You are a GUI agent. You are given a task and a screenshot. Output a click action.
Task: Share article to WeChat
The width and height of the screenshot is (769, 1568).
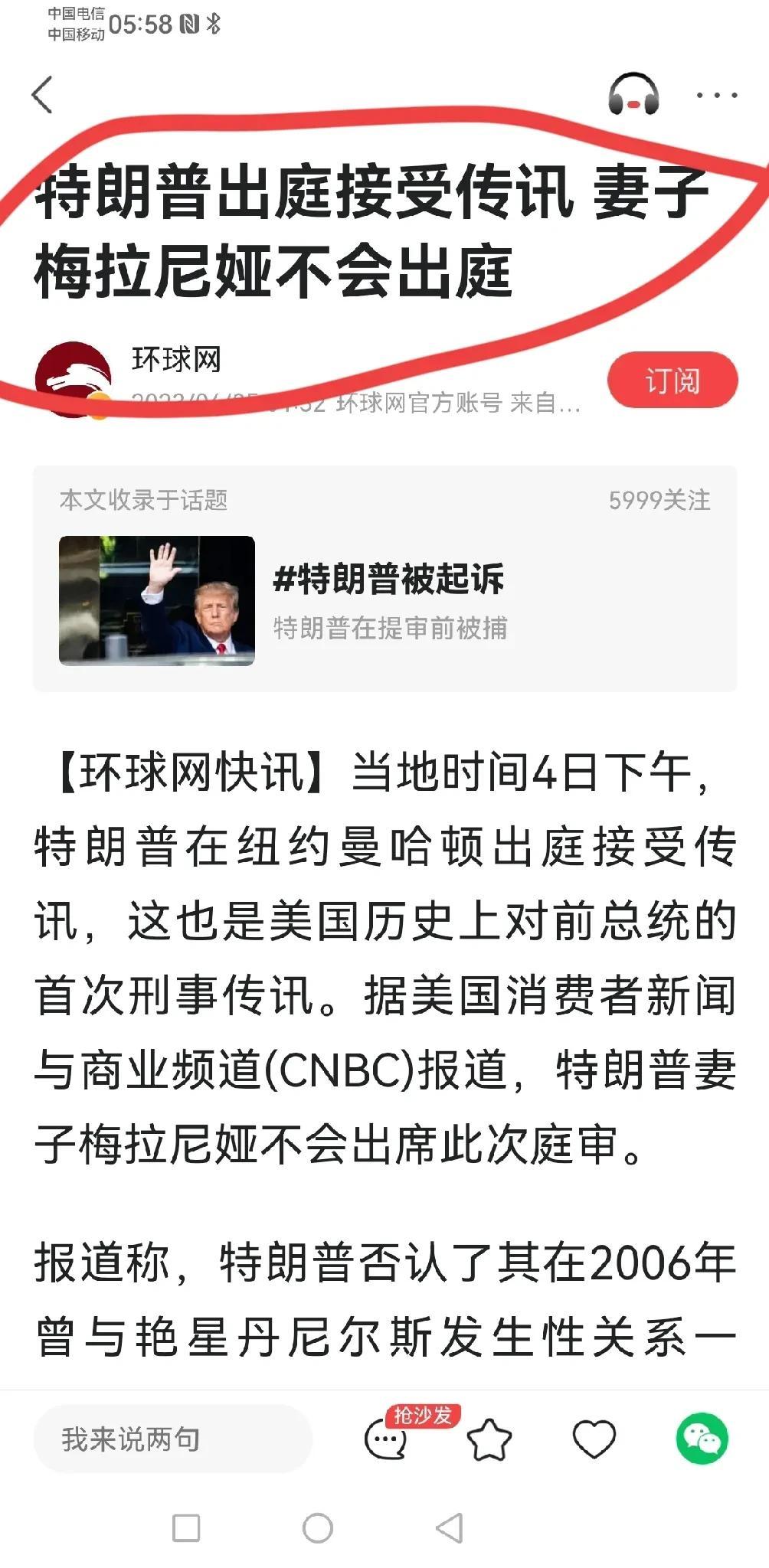click(x=702, y=1439)
